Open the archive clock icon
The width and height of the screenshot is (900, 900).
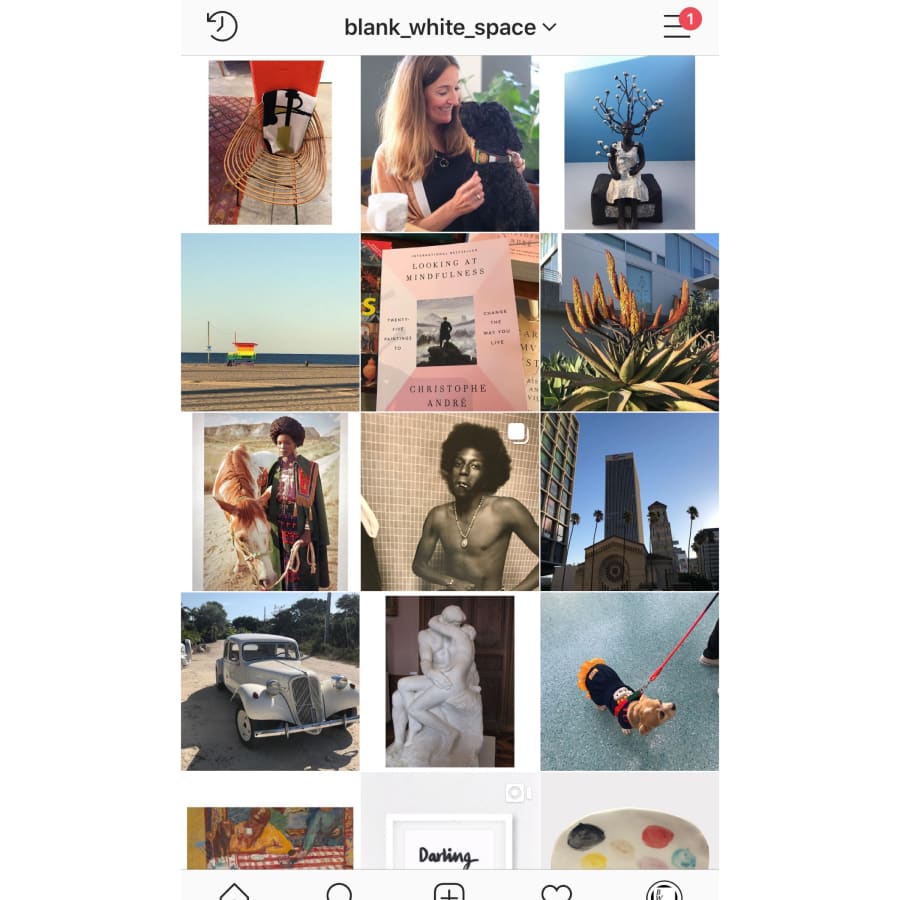[x=222, y=26]
